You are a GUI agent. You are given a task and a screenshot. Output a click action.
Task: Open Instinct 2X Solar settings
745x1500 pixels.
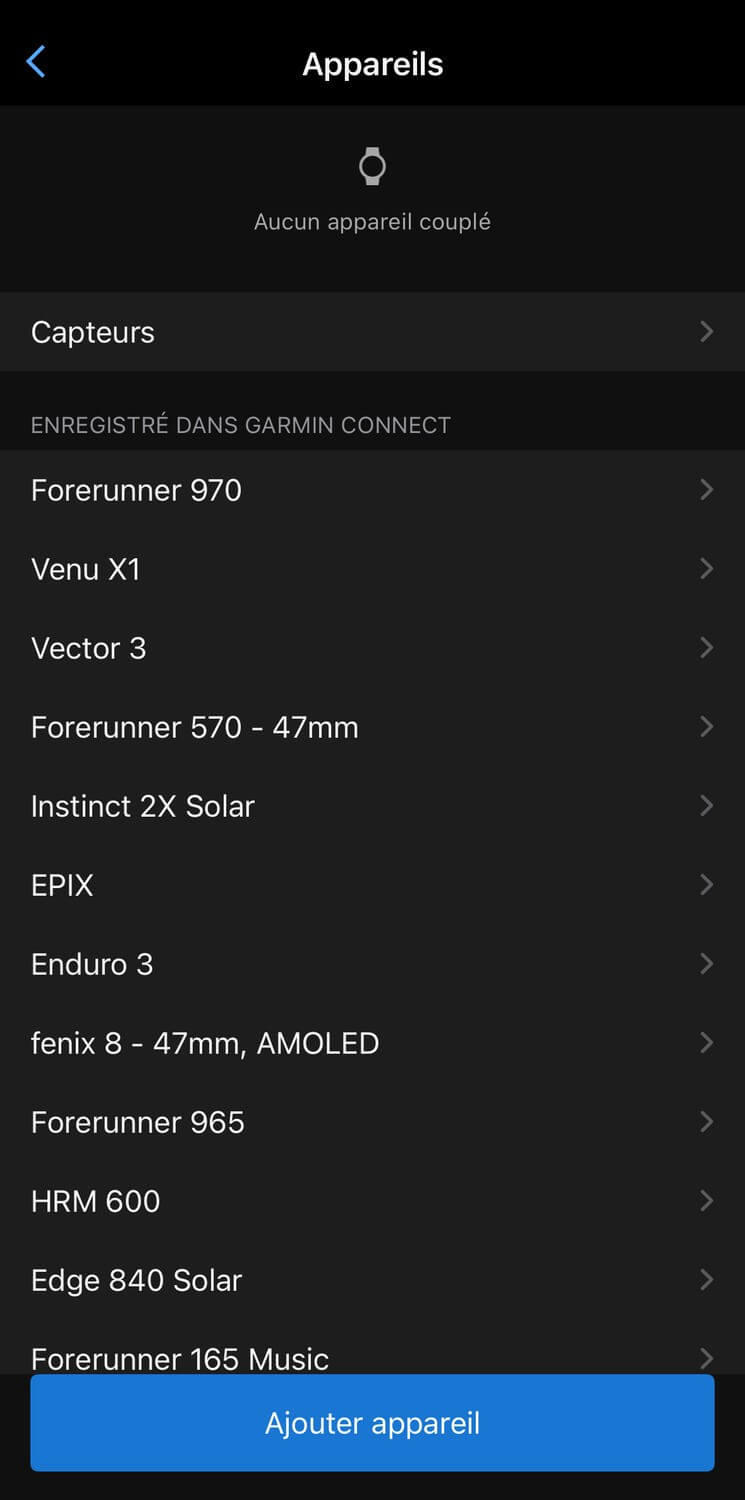click(372, 806)
